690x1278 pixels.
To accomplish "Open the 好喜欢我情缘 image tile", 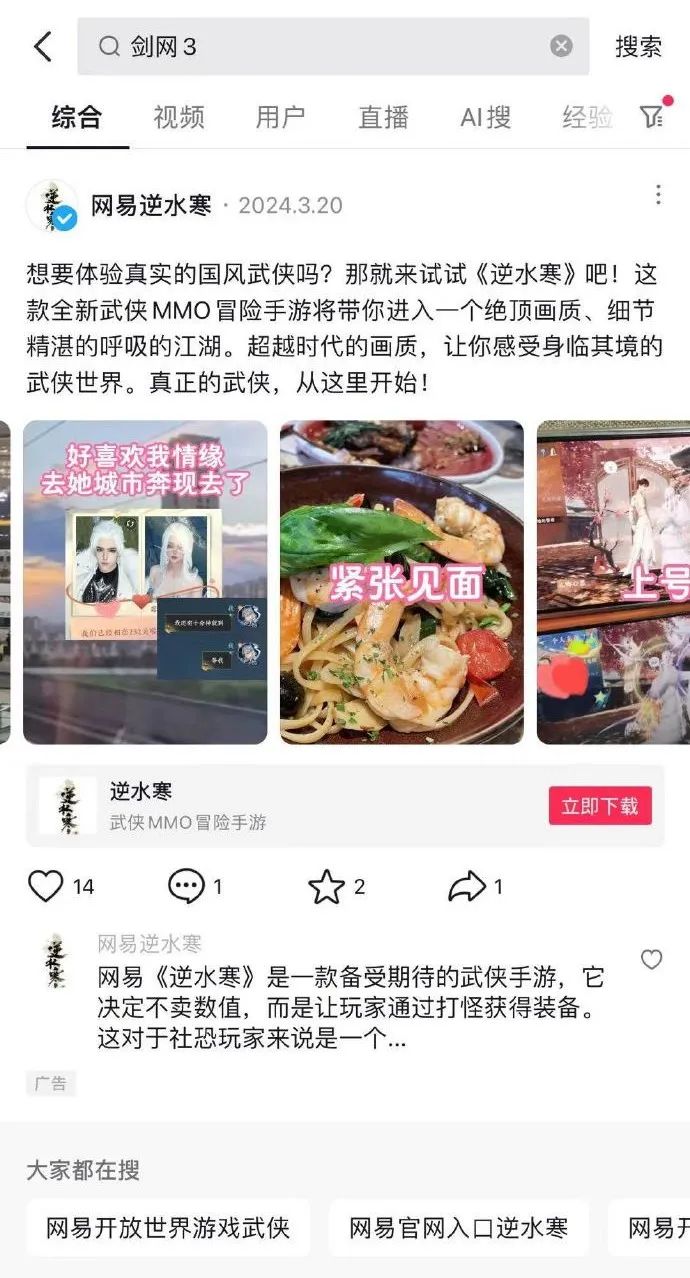I will click(145, 582).
